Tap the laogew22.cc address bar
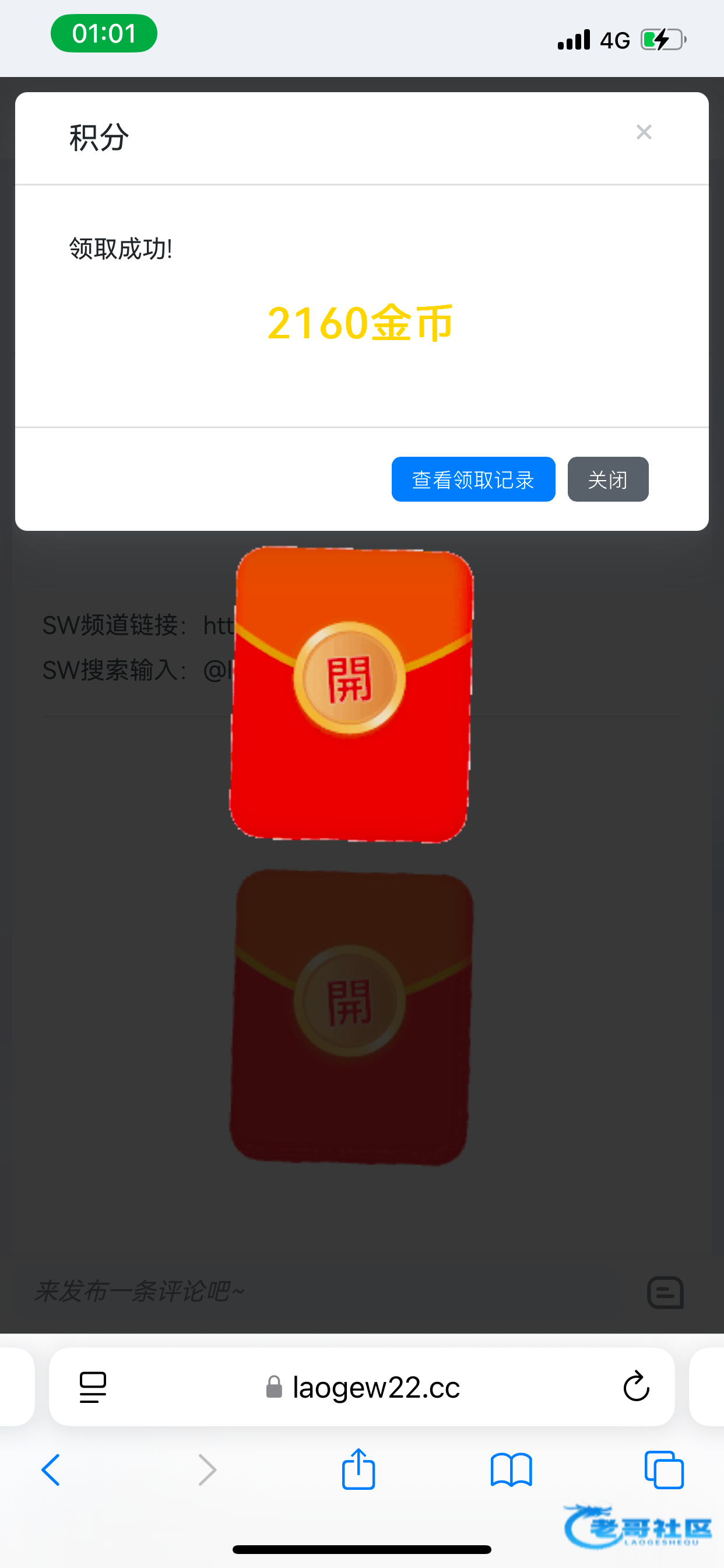724x1568 pixels. pyautogui.click(x=361, y=1387)
